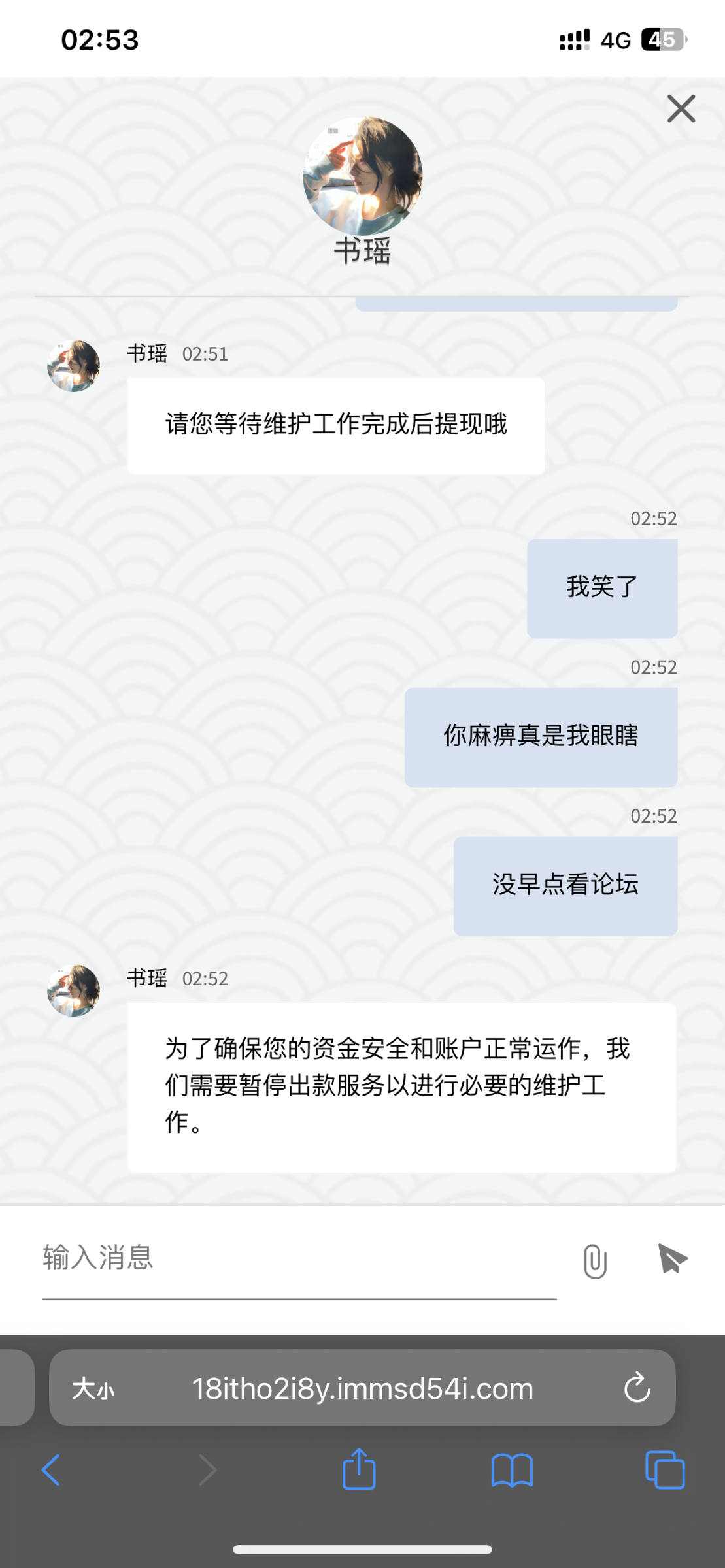This screenshot has height=1568, width=725.
Task: Open the browser share sheet
Action: point(359,1469)
